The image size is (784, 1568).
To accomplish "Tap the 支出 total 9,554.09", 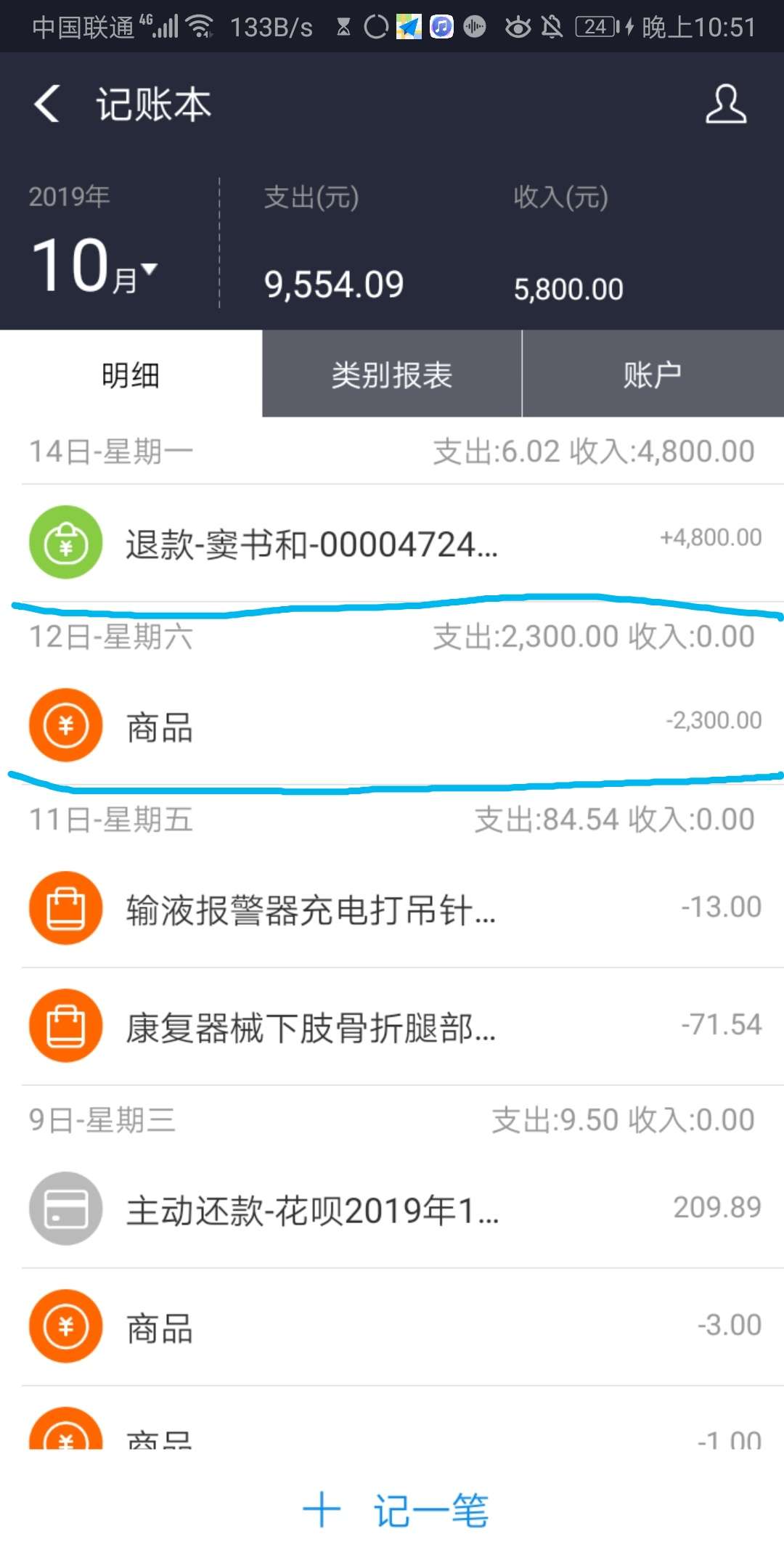I will click(335, 283).
